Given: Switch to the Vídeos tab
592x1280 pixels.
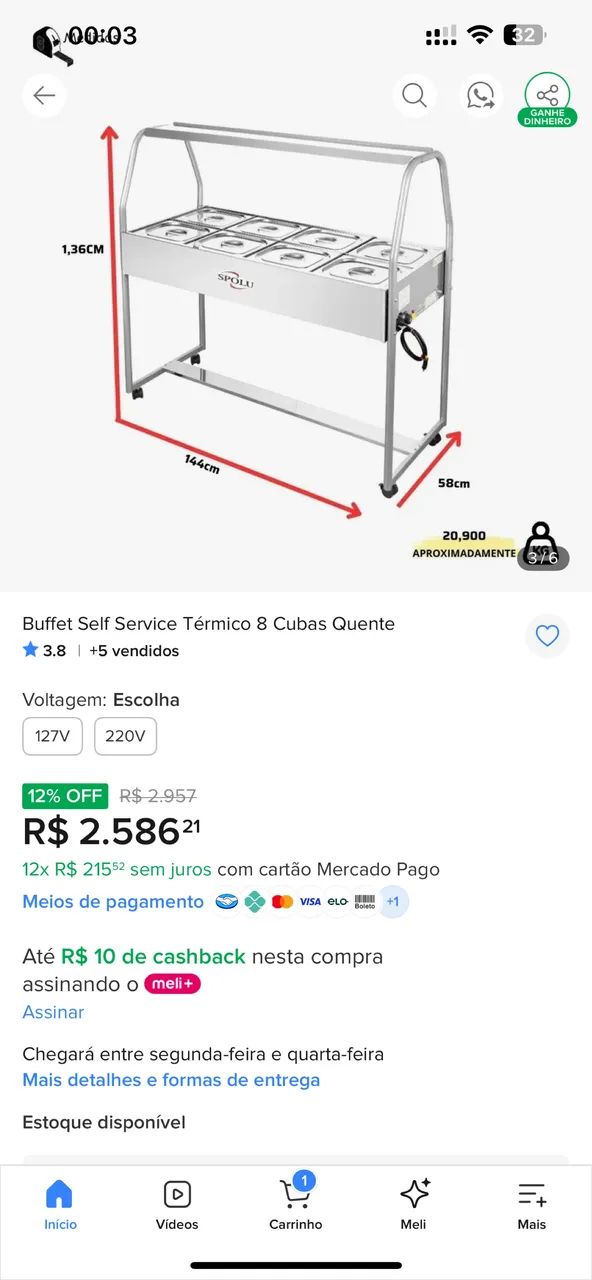Looking at the screenshot, I should pyautogui.click(x=177, y=1205).
